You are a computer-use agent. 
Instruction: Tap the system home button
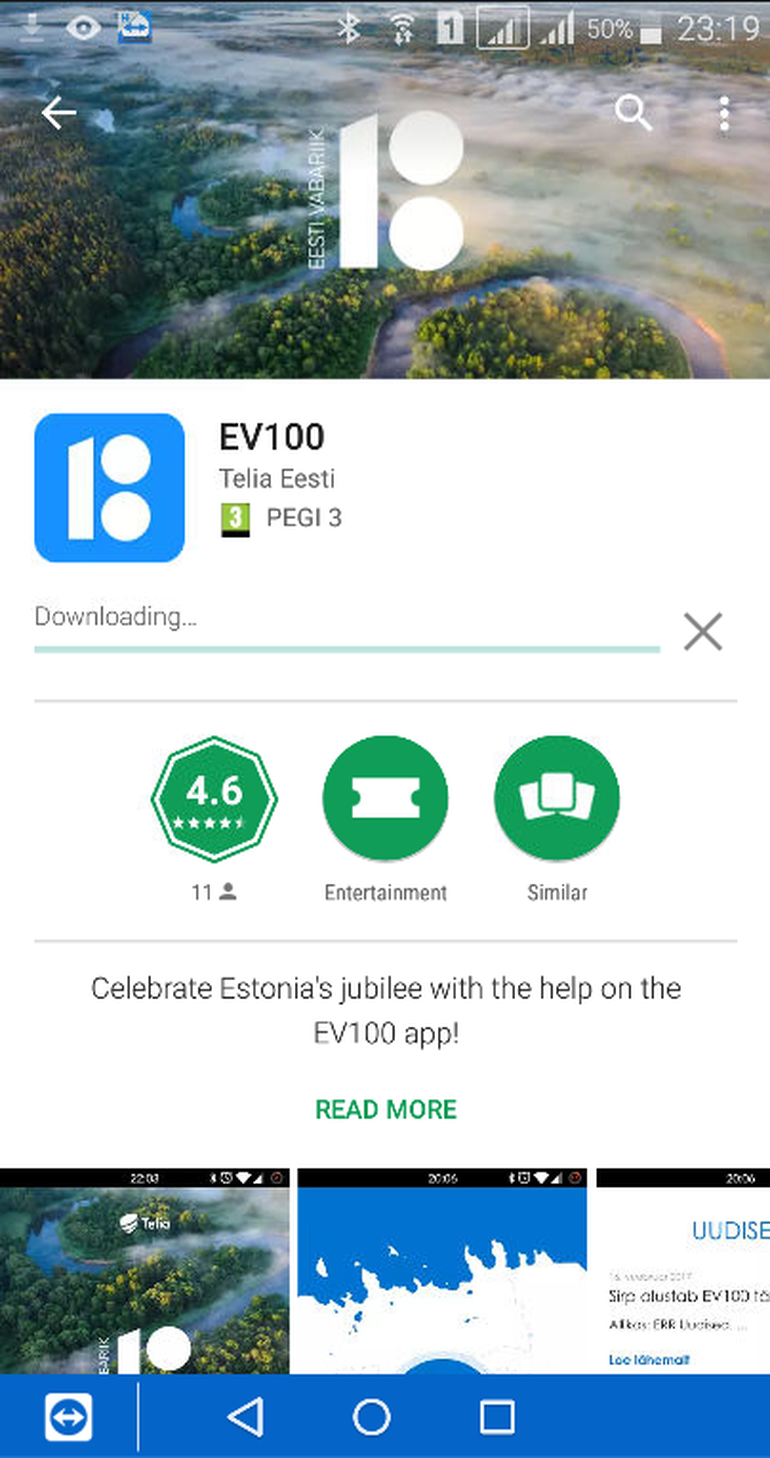click(371, 1417)
